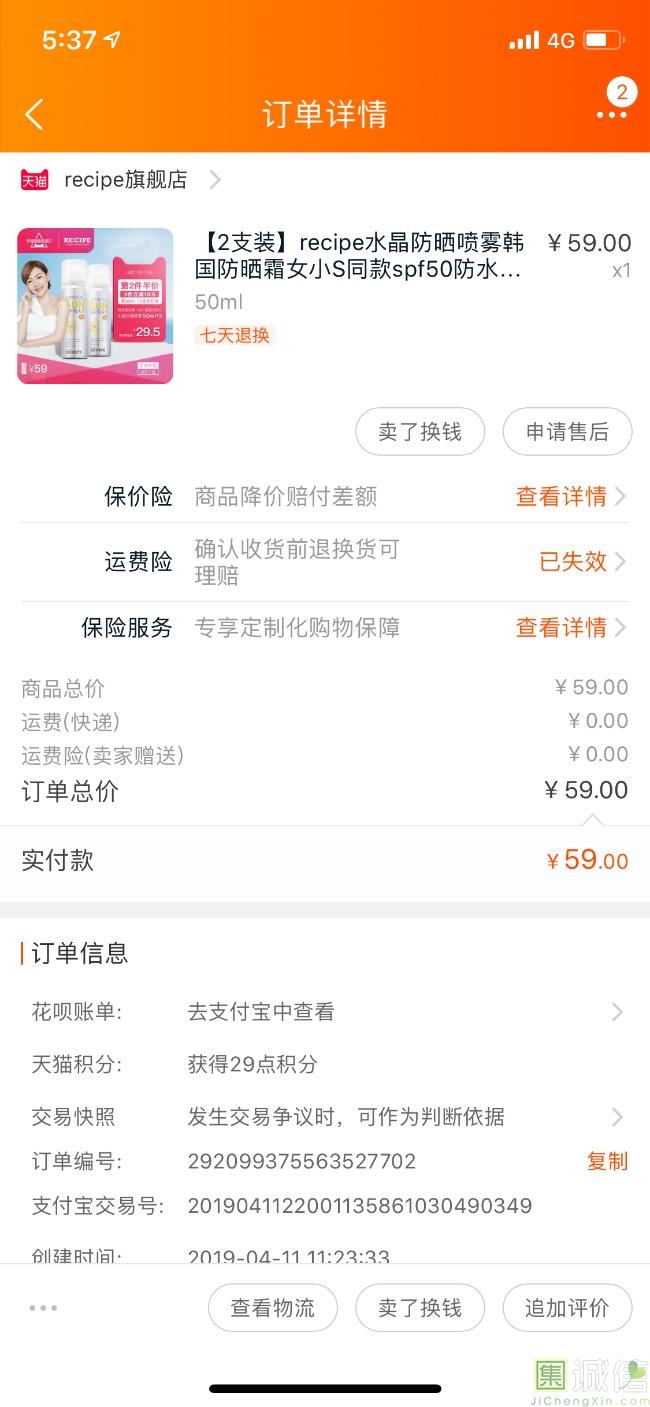
Task: Tap 卖了换钱 under the product
Action: 420,432
